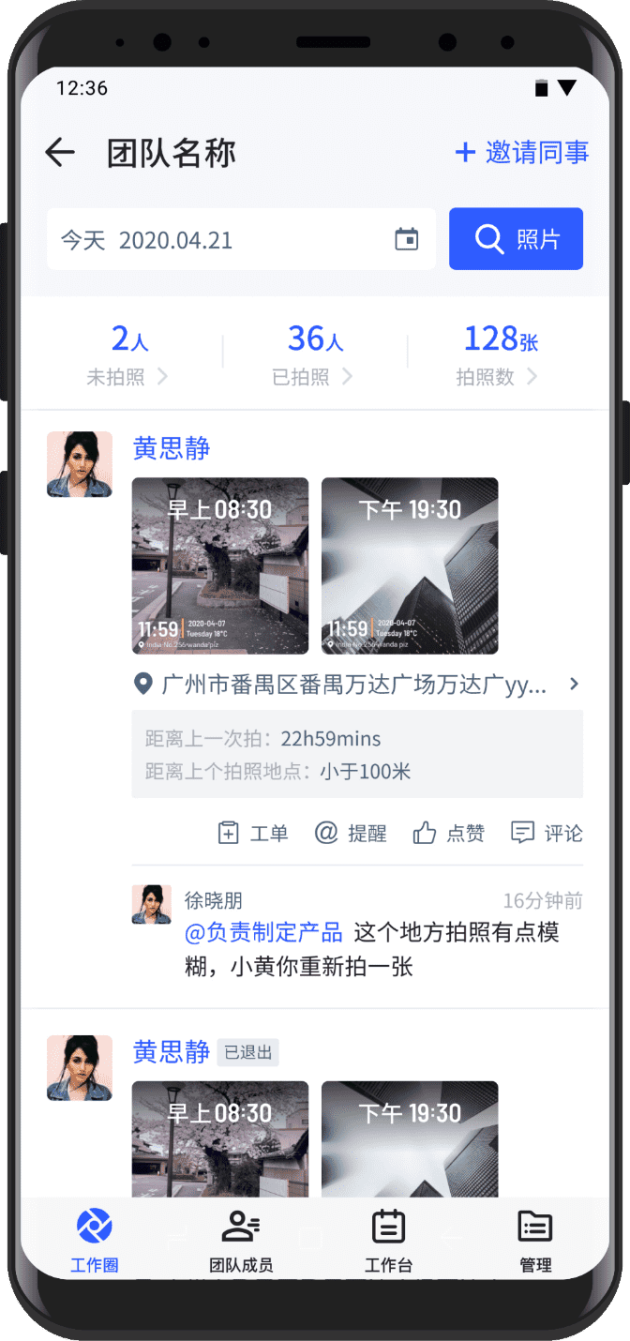Screen dimensions: 630x1341
Task: Select the 工作圈 tab
Action: click(94, 1240)
